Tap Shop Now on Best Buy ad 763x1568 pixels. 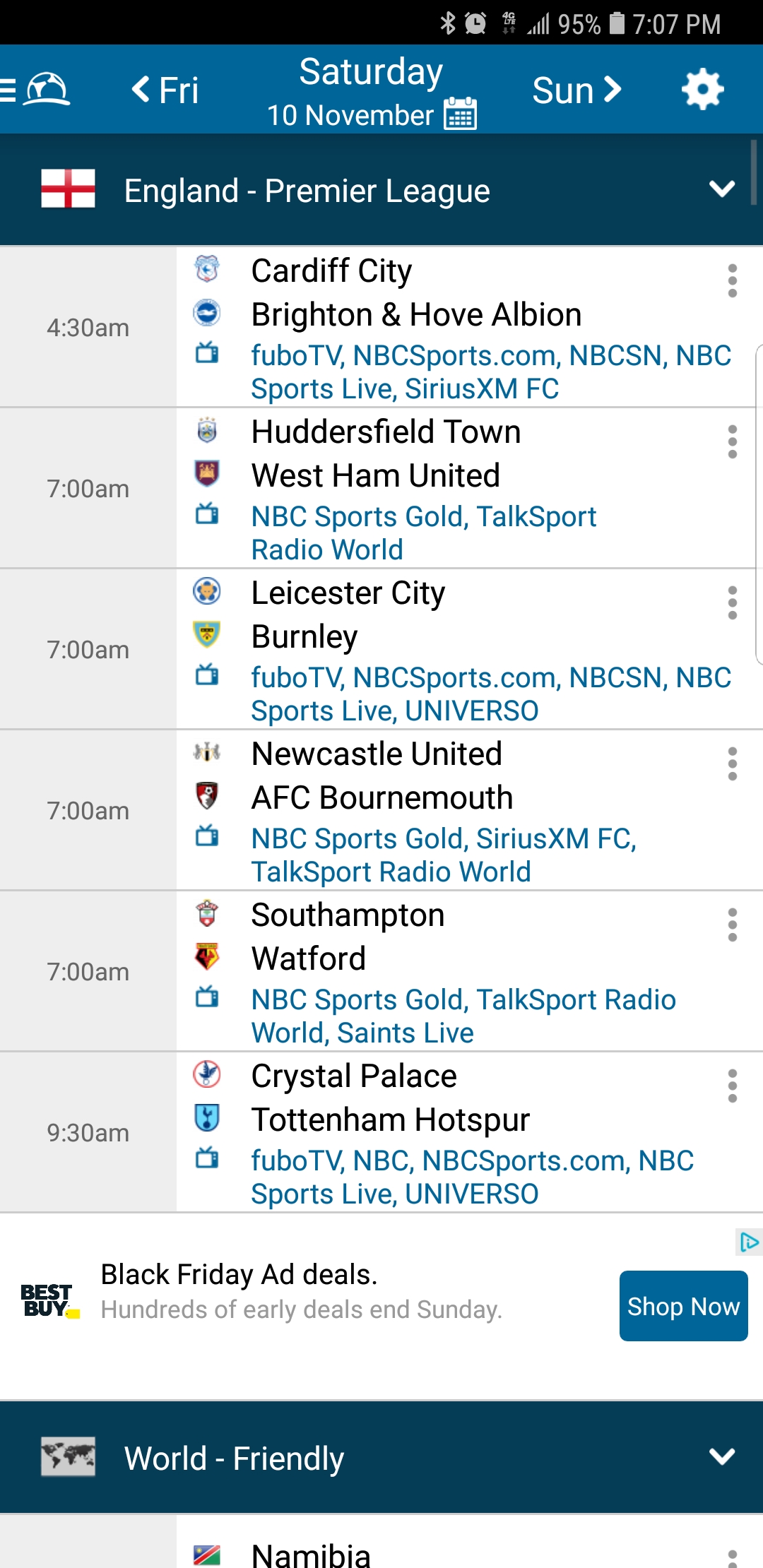[x=683, y=1306]
